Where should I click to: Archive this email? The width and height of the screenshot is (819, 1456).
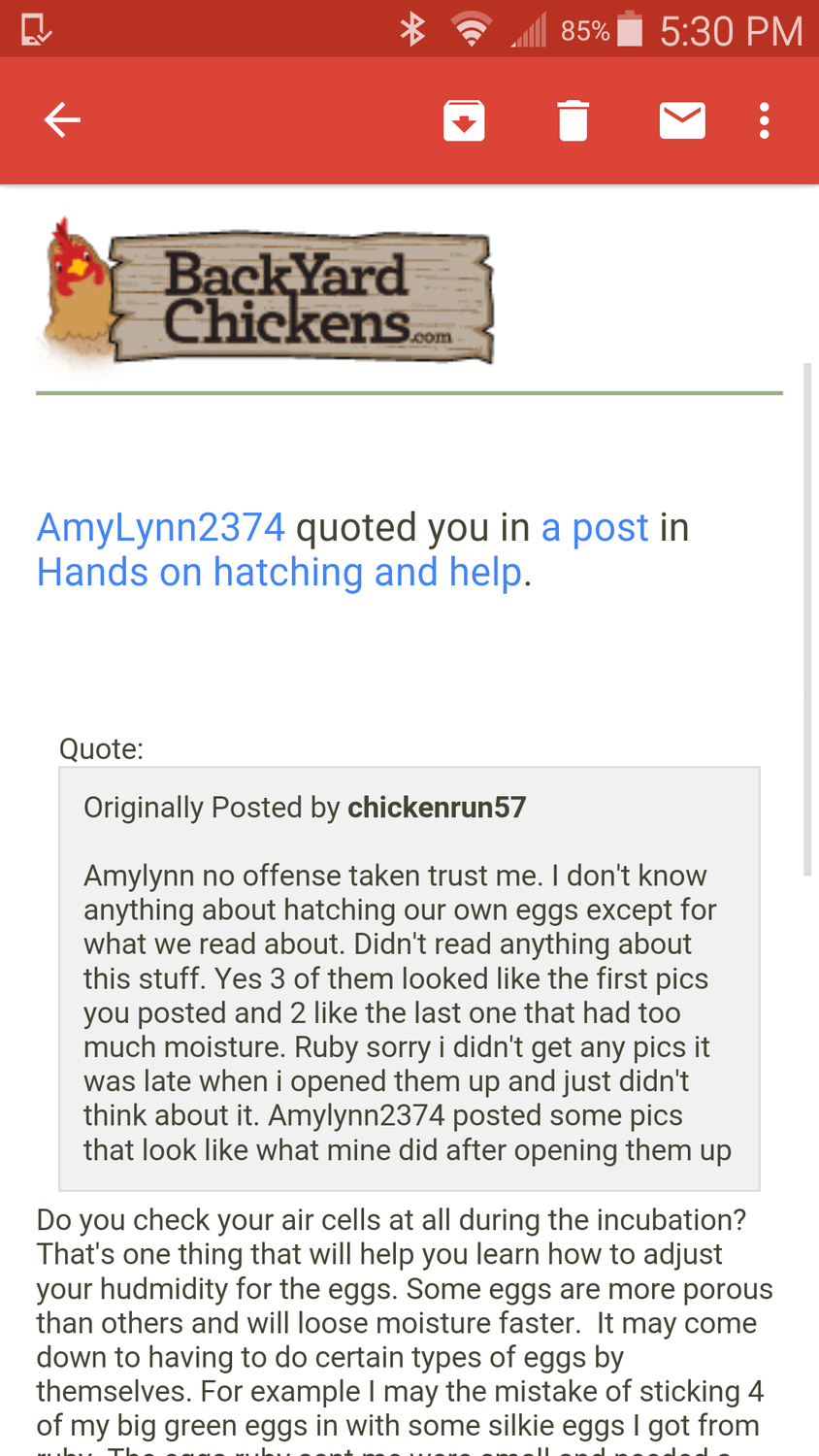464,120
